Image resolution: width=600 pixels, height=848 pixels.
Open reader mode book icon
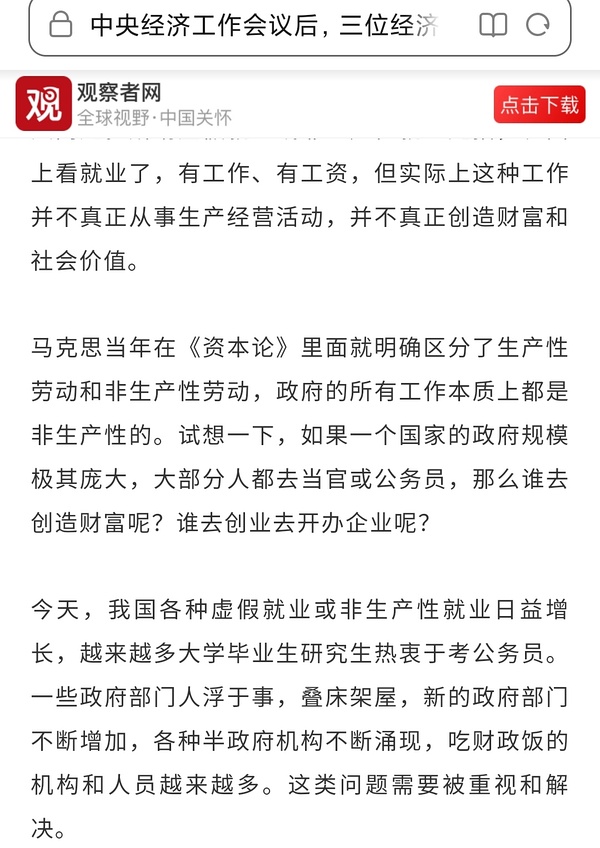click(493, 25)
